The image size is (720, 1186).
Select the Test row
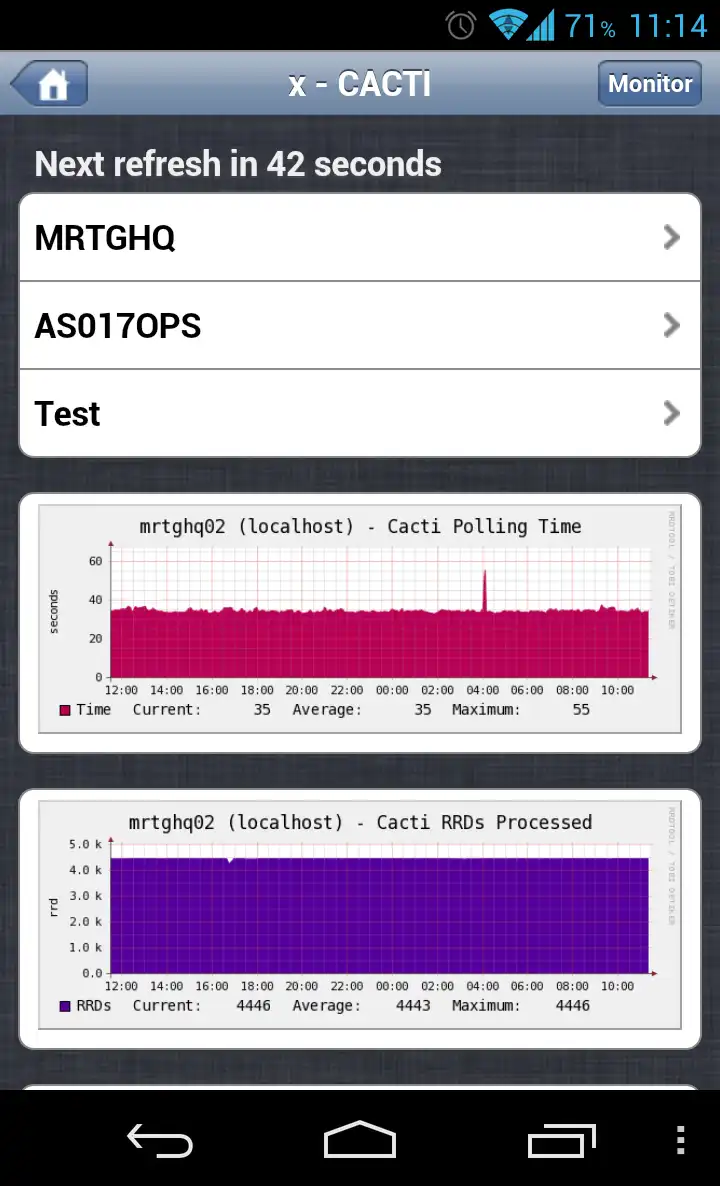[x=360, y=414]
